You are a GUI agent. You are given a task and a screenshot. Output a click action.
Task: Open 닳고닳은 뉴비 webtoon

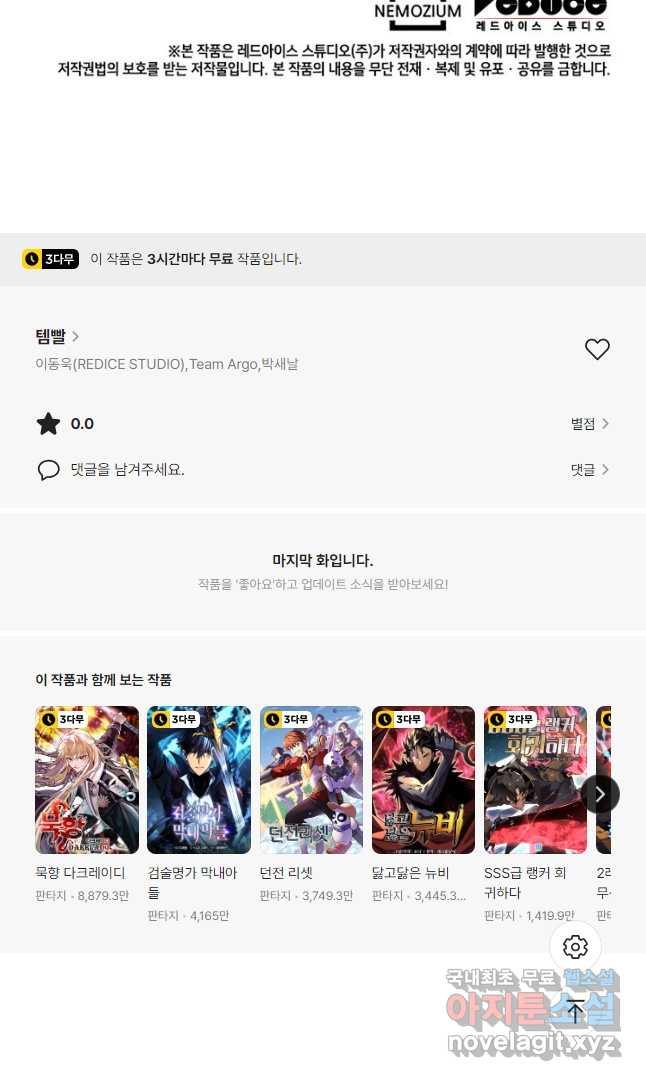[x=423, y=780]
